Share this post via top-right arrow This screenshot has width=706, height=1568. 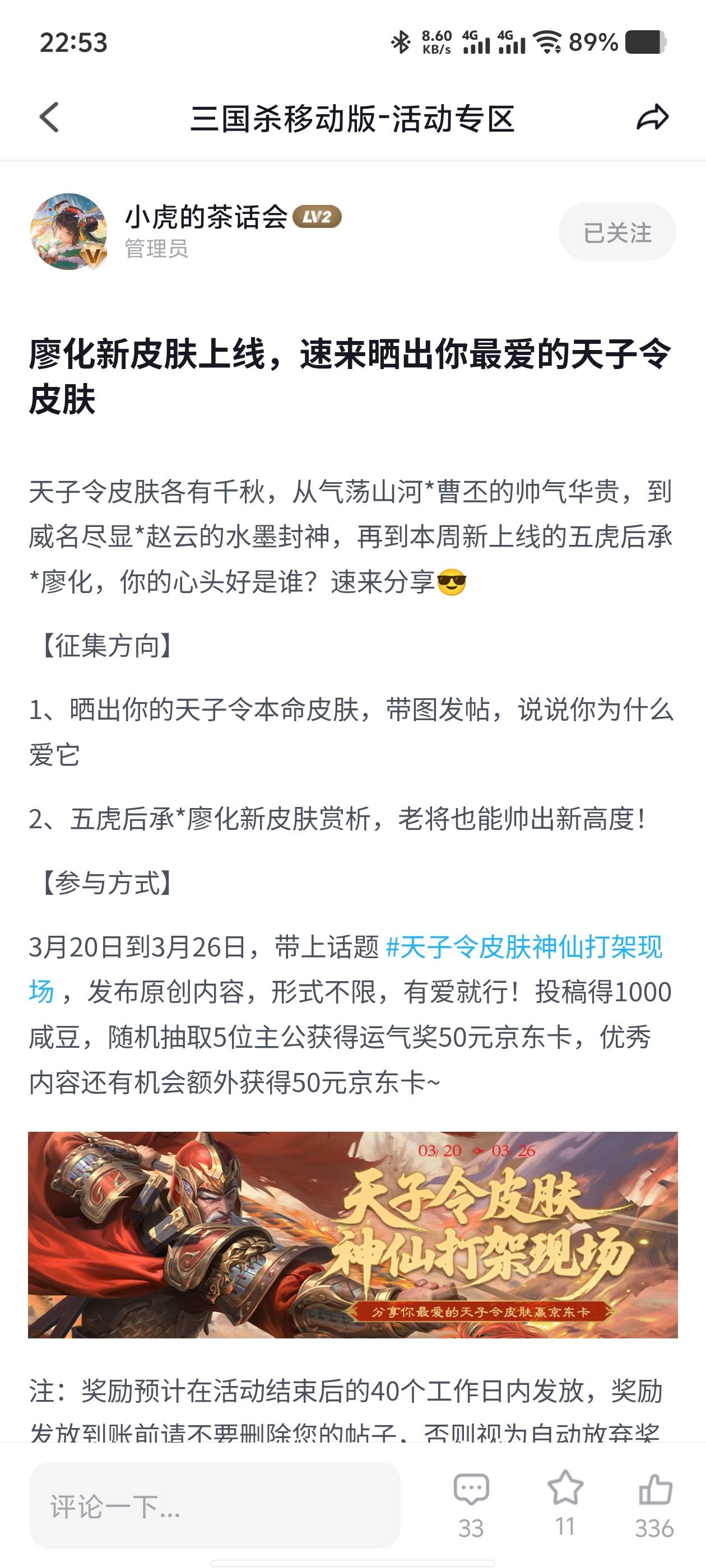click(652, 117)
